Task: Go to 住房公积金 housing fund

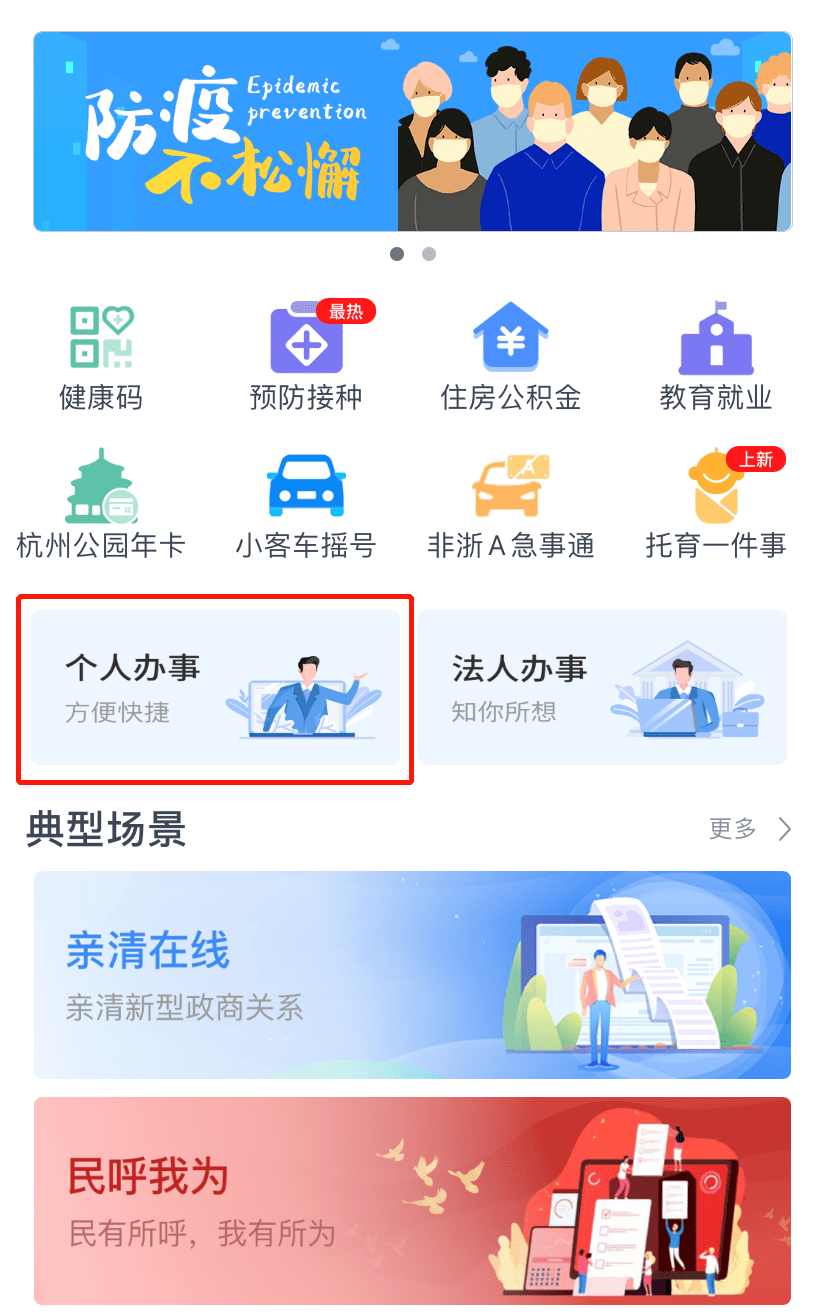Action: (510, 360)
